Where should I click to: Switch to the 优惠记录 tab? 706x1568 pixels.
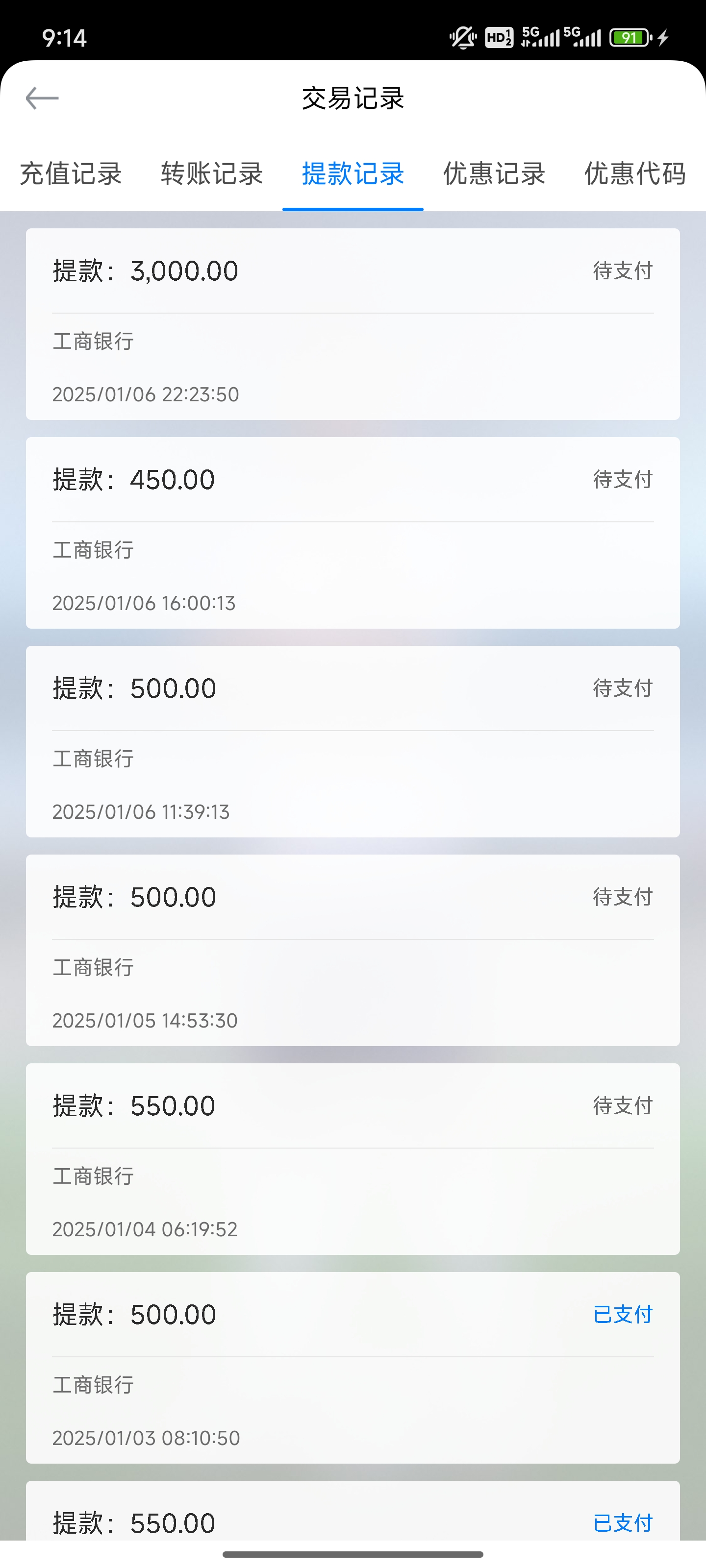coord(493,174)
